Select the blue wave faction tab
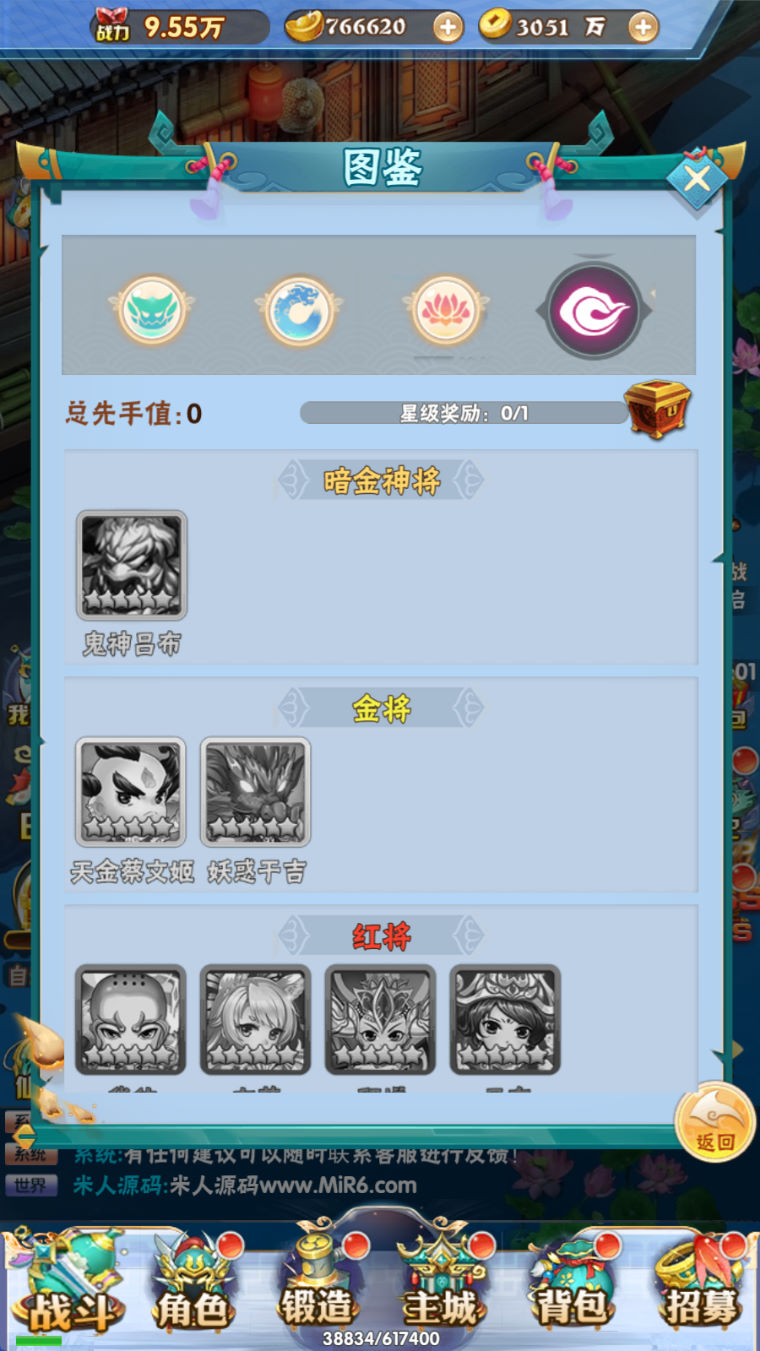This screenshot has width=760, height=1351. coord(298,310)
